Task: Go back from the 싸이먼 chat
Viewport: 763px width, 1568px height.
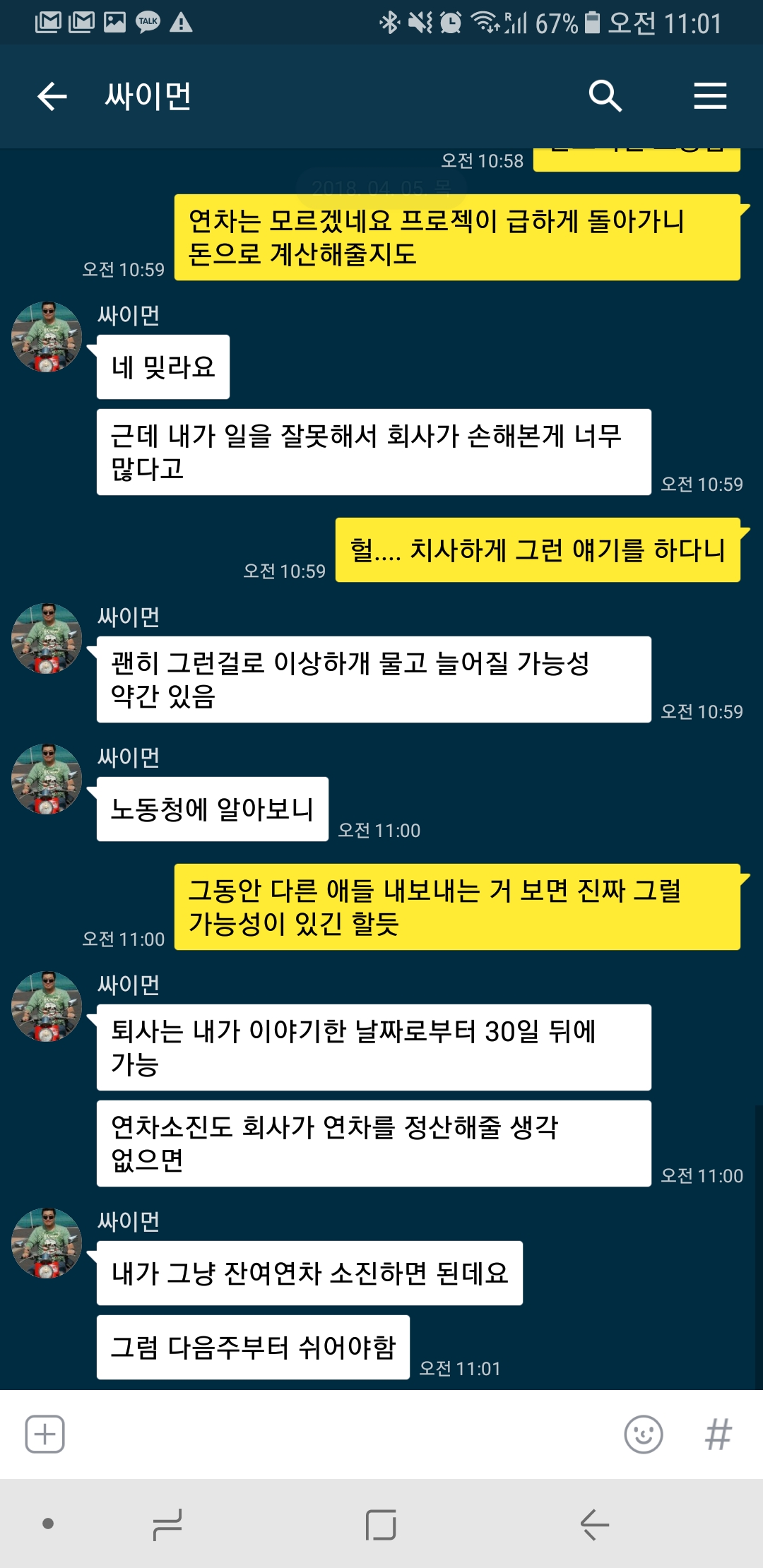Action: click(52, 96)
